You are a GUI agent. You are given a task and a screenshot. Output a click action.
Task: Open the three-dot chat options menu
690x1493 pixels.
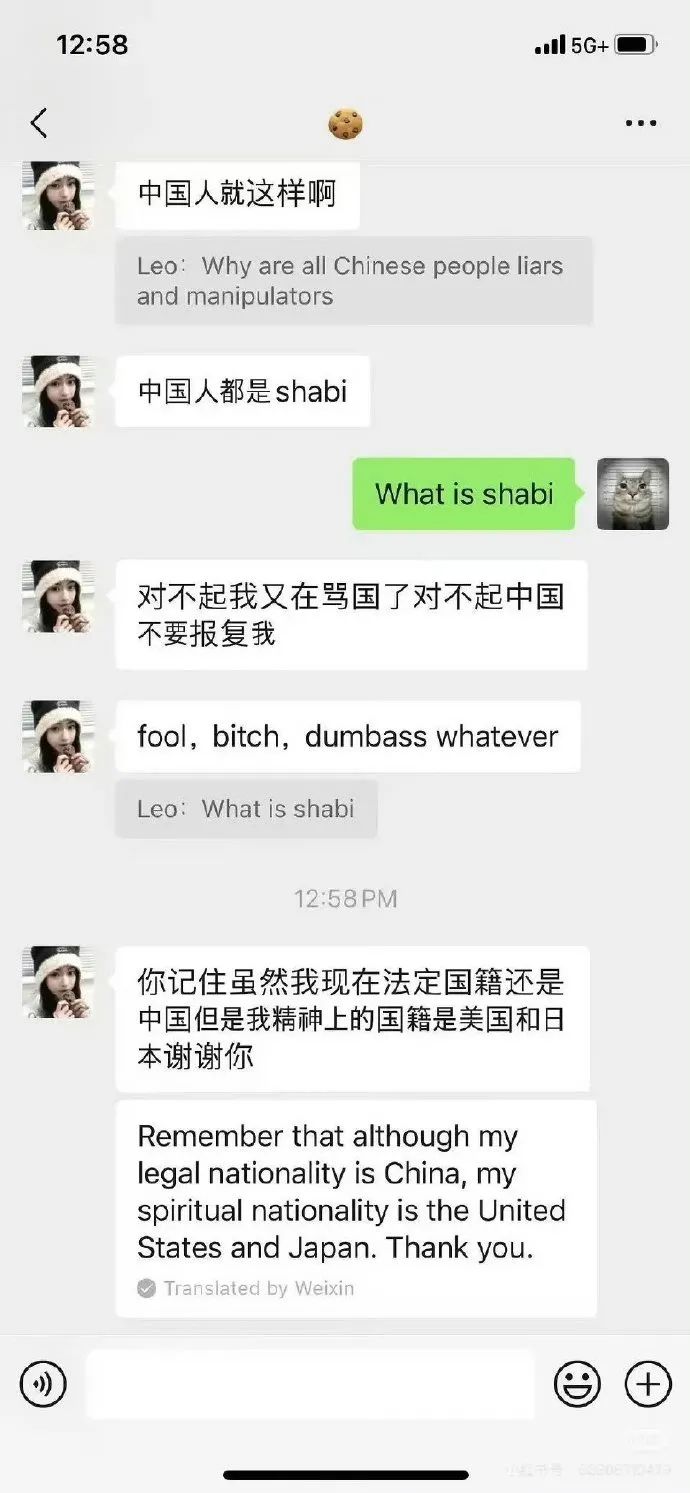click(641, 124)
